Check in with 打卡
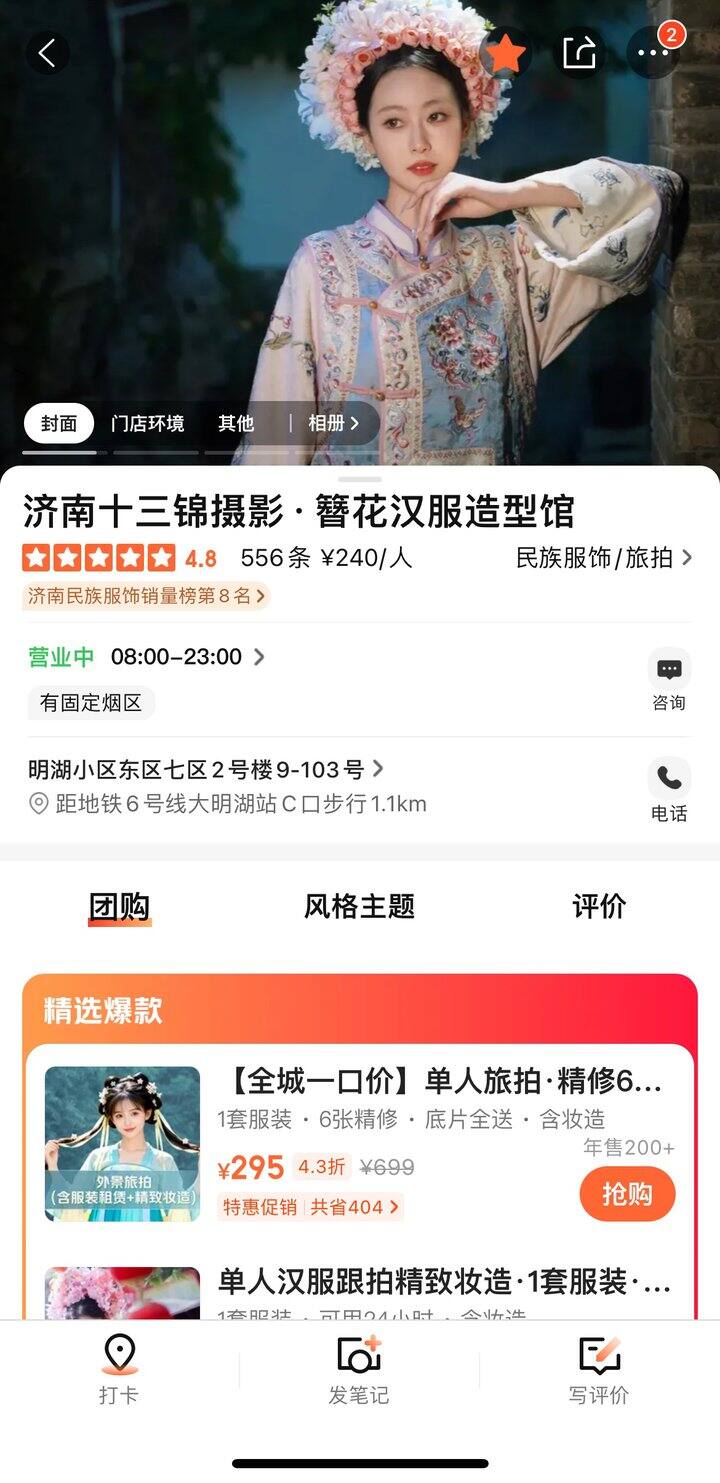720x1483 pixels. click(x=119, y=1370)
